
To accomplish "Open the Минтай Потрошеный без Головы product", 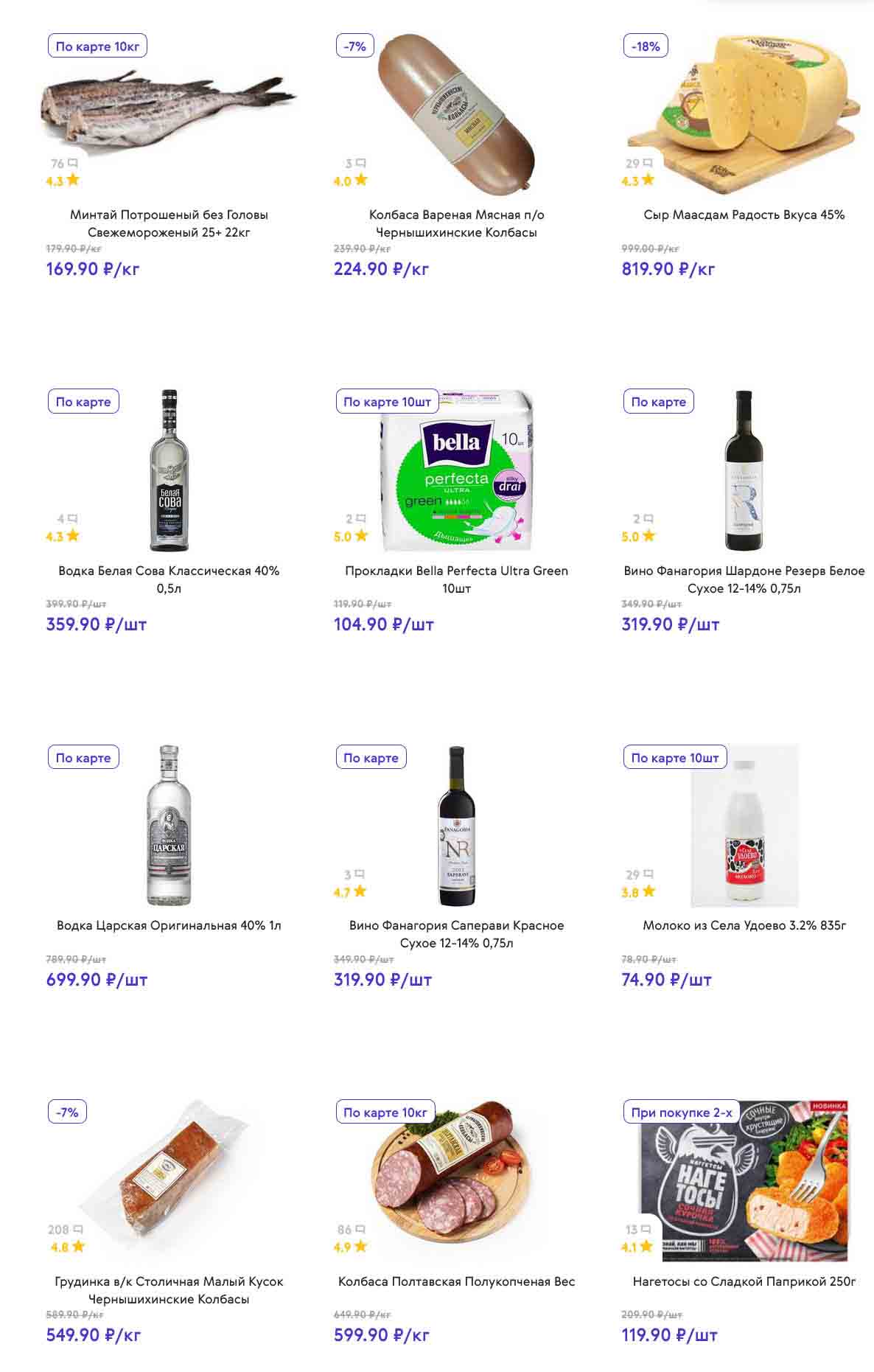I will (169, 223).
